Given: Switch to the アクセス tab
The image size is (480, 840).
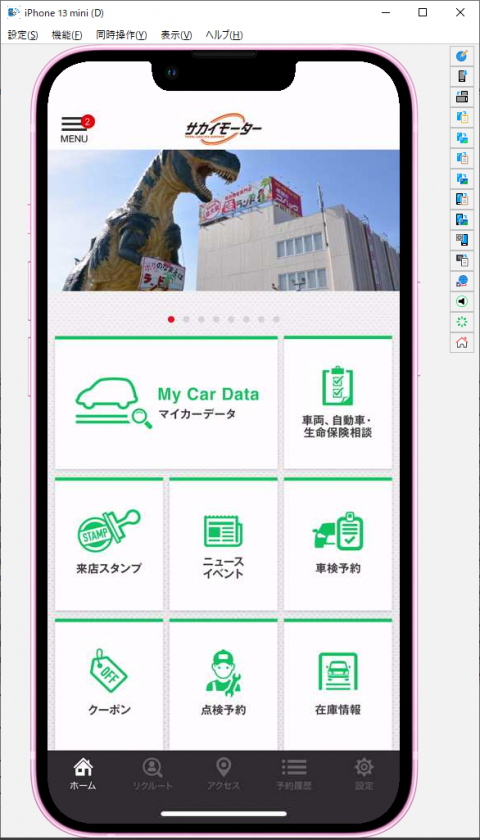Looking at the screenshot, I should point(223,775).
